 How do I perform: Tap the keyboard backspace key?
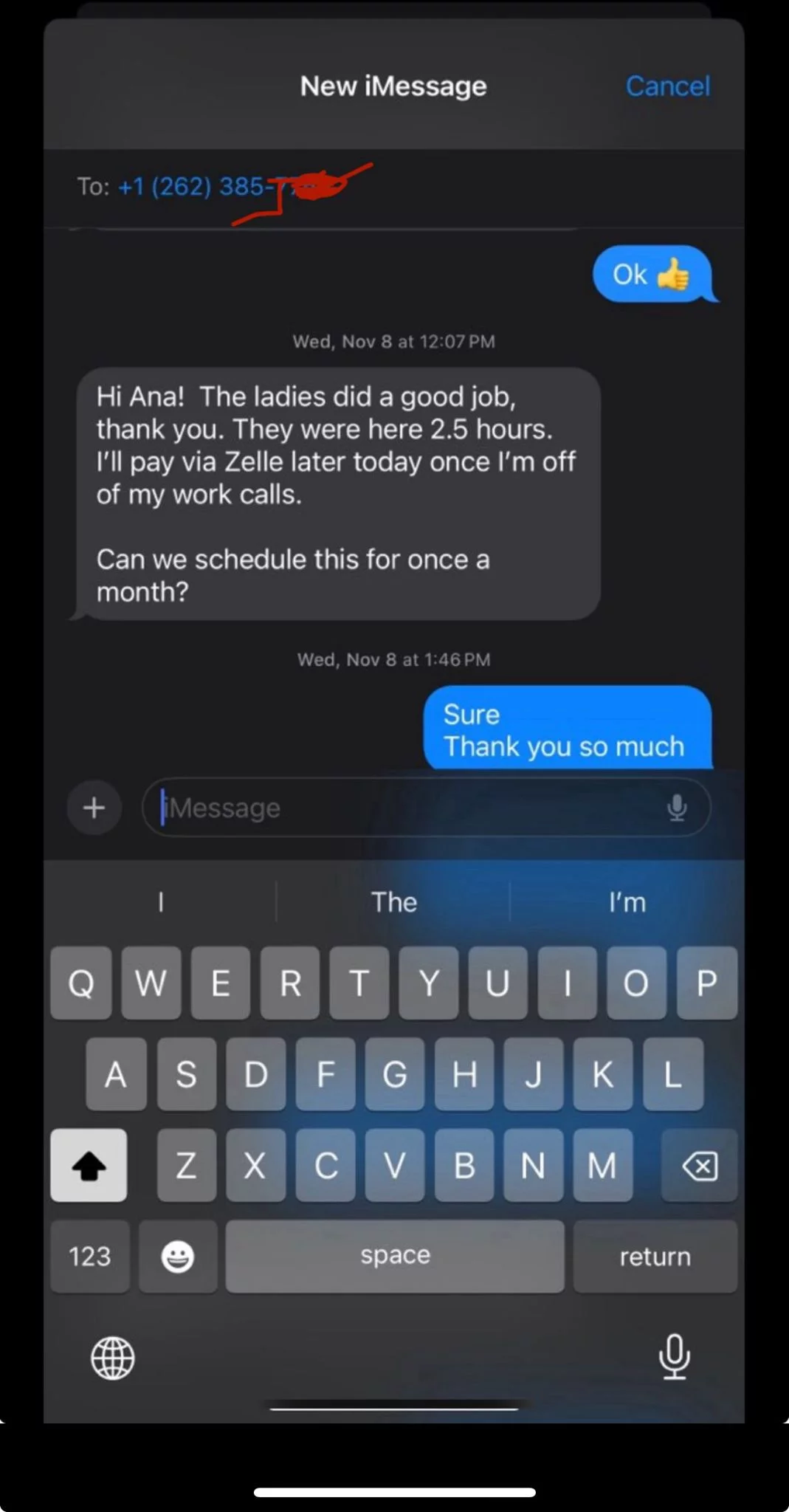[x=699, y=1166]
